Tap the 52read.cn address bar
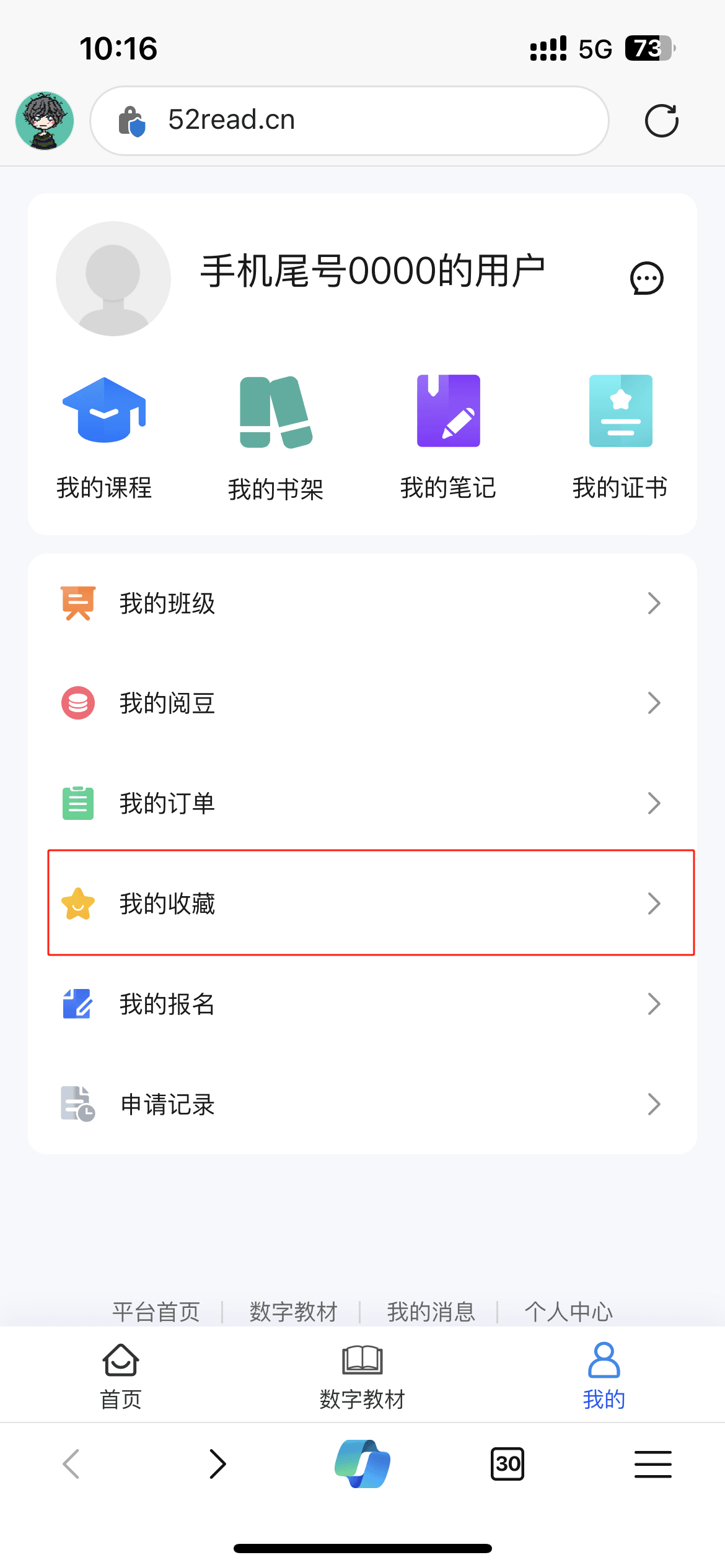Screen dimensions: 725x1568 349,121
